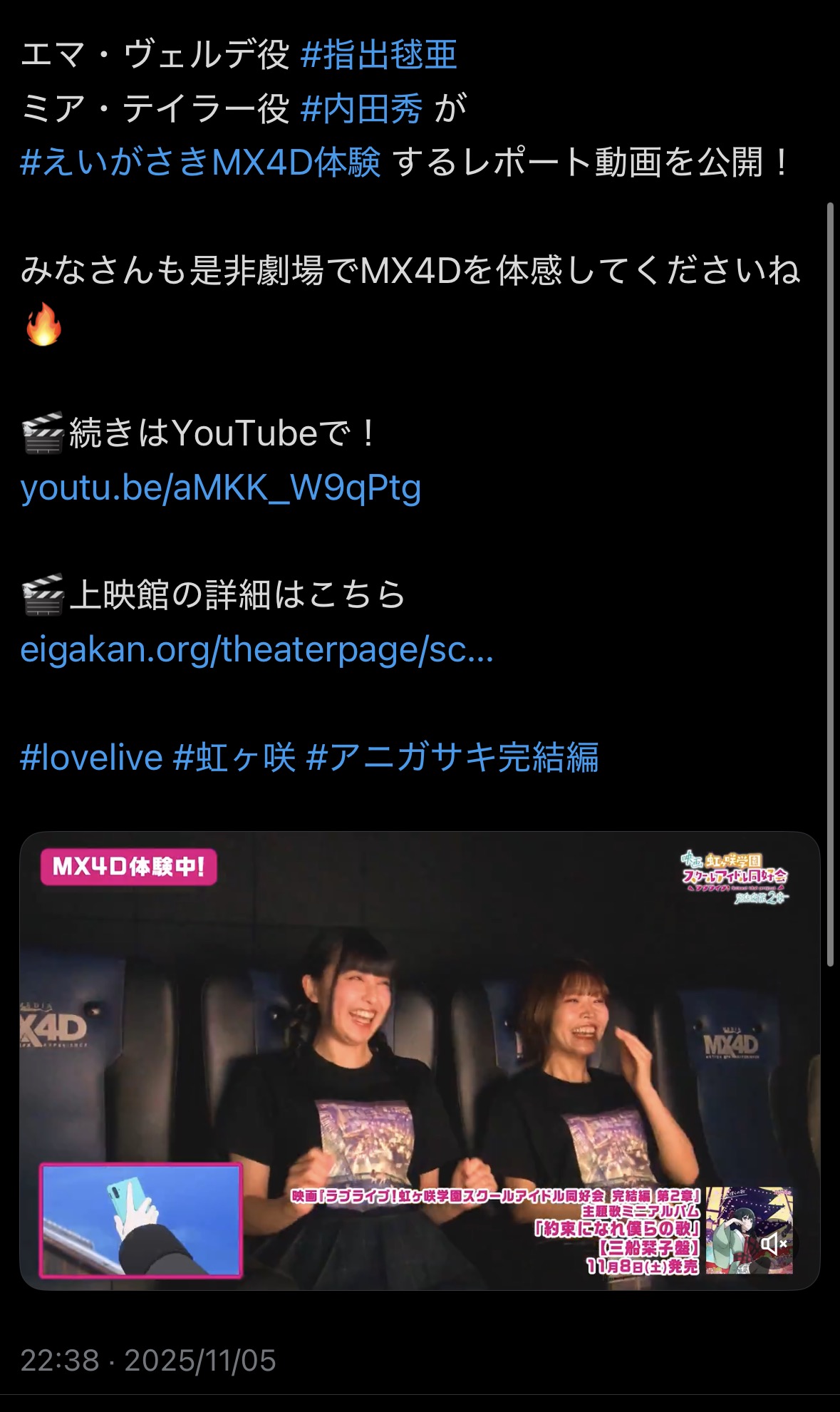The width and height of the screenshot is (840, 1412).
Task: Open the #虹ヶ咲 hashtag
Action: click(x=234, y=757)
